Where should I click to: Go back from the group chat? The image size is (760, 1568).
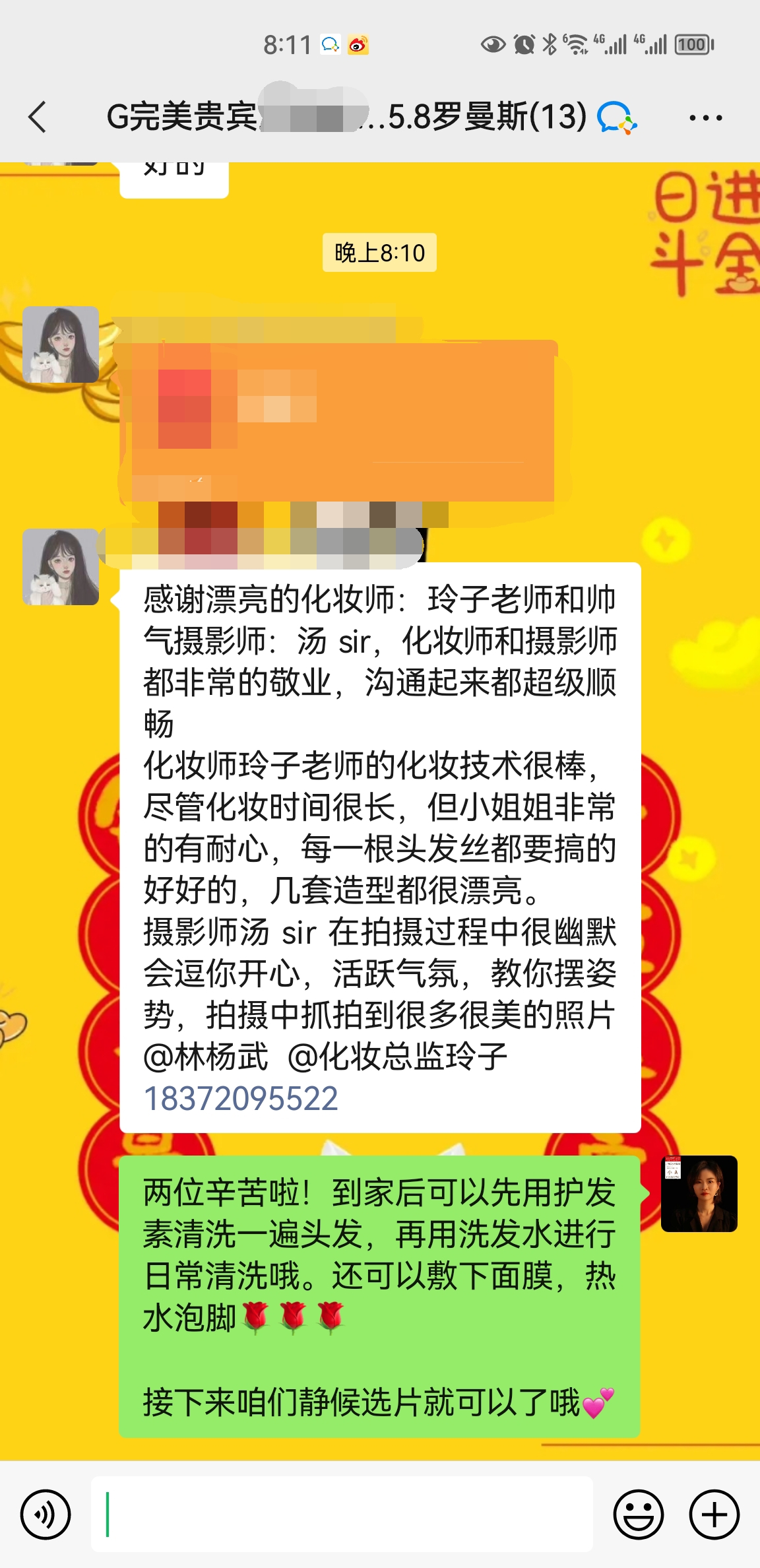click(x=38, y=117)
